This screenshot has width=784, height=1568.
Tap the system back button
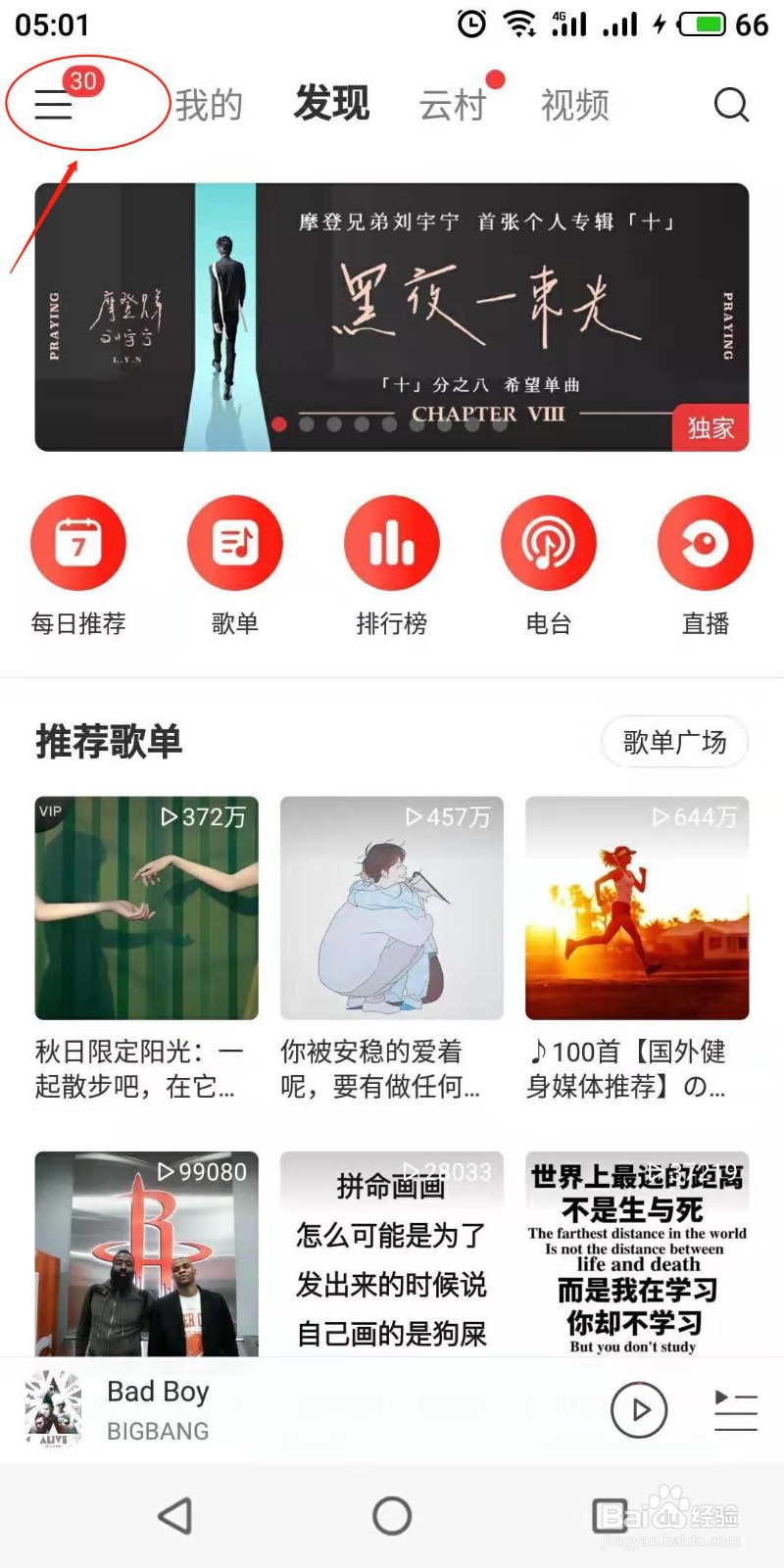(x=175, y=1516)
